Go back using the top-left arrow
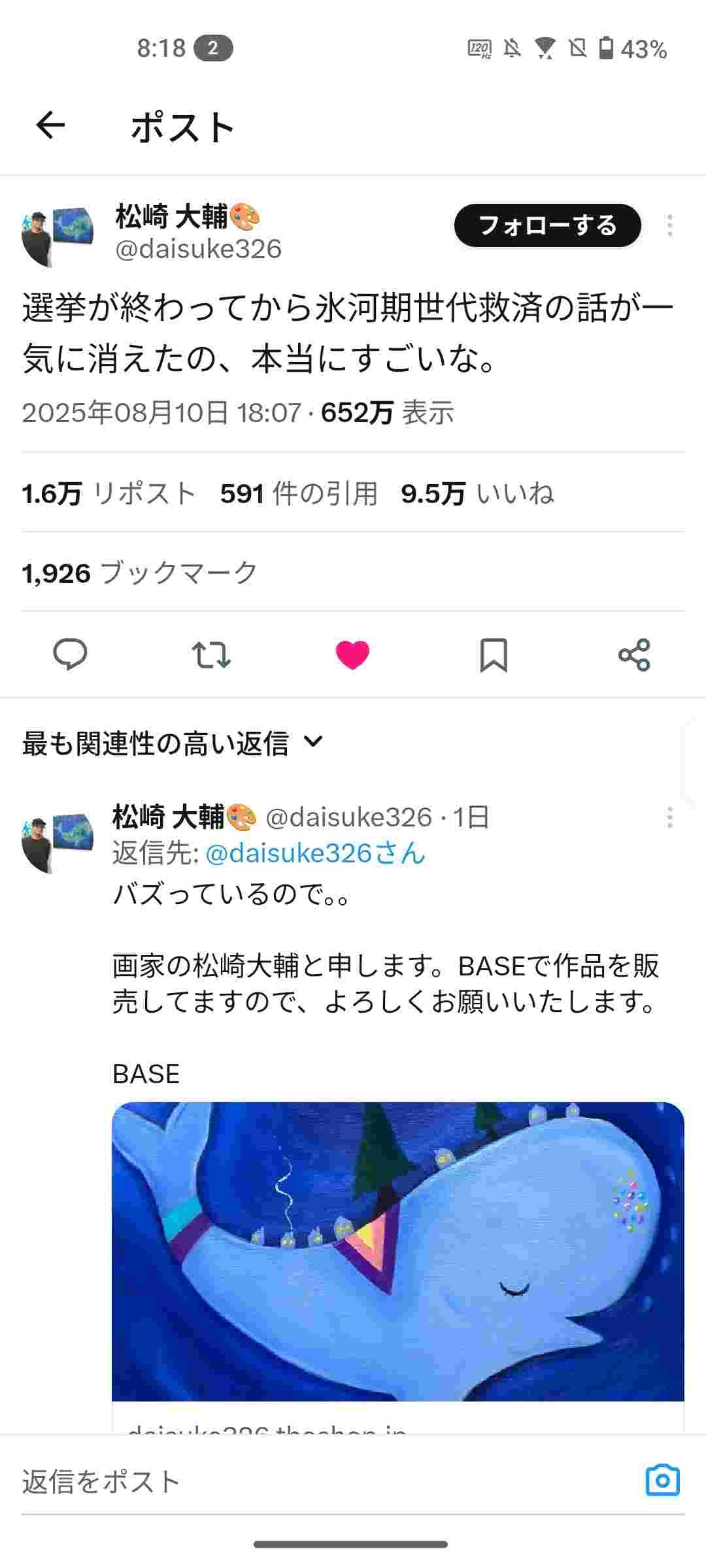The width and height of the screenshot is (706, 1568). click(x=50, y=125)
